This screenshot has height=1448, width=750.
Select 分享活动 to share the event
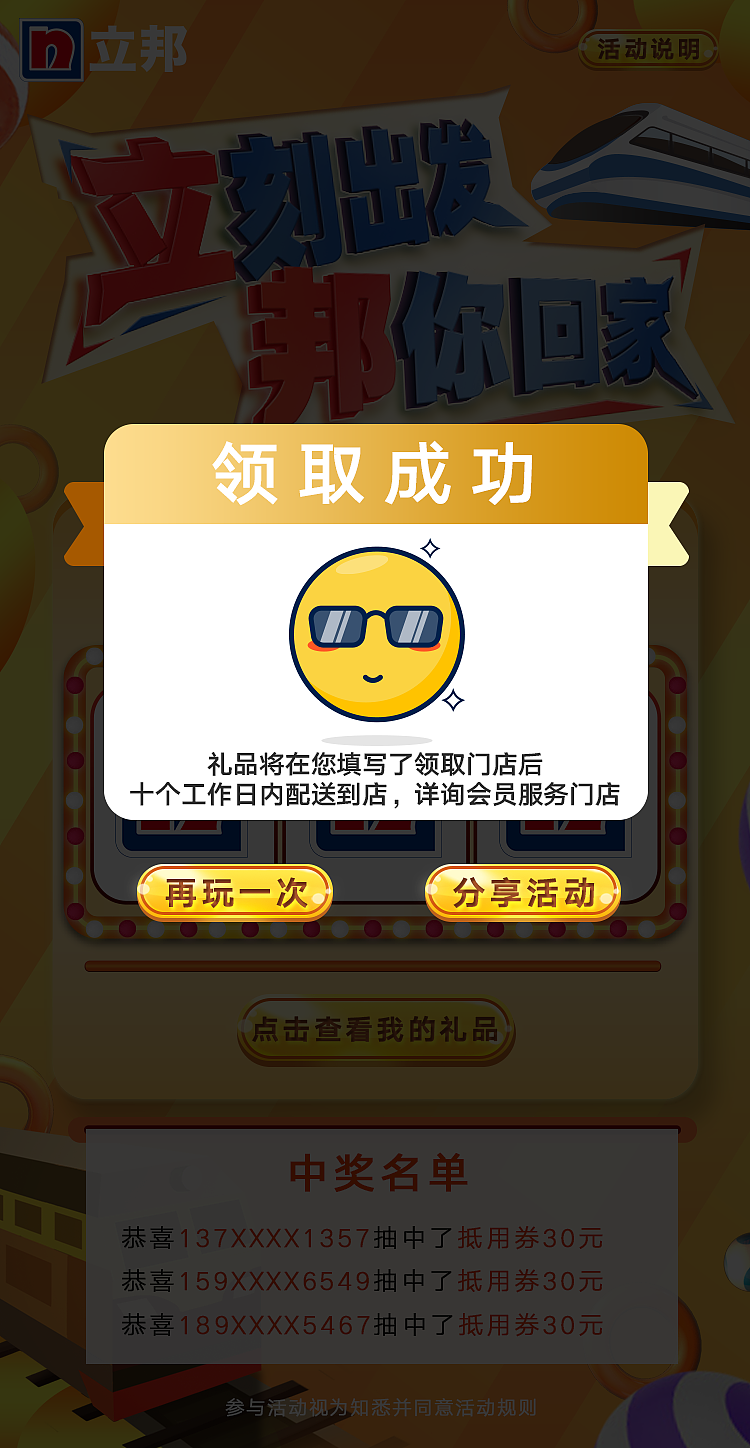(525, 890)
